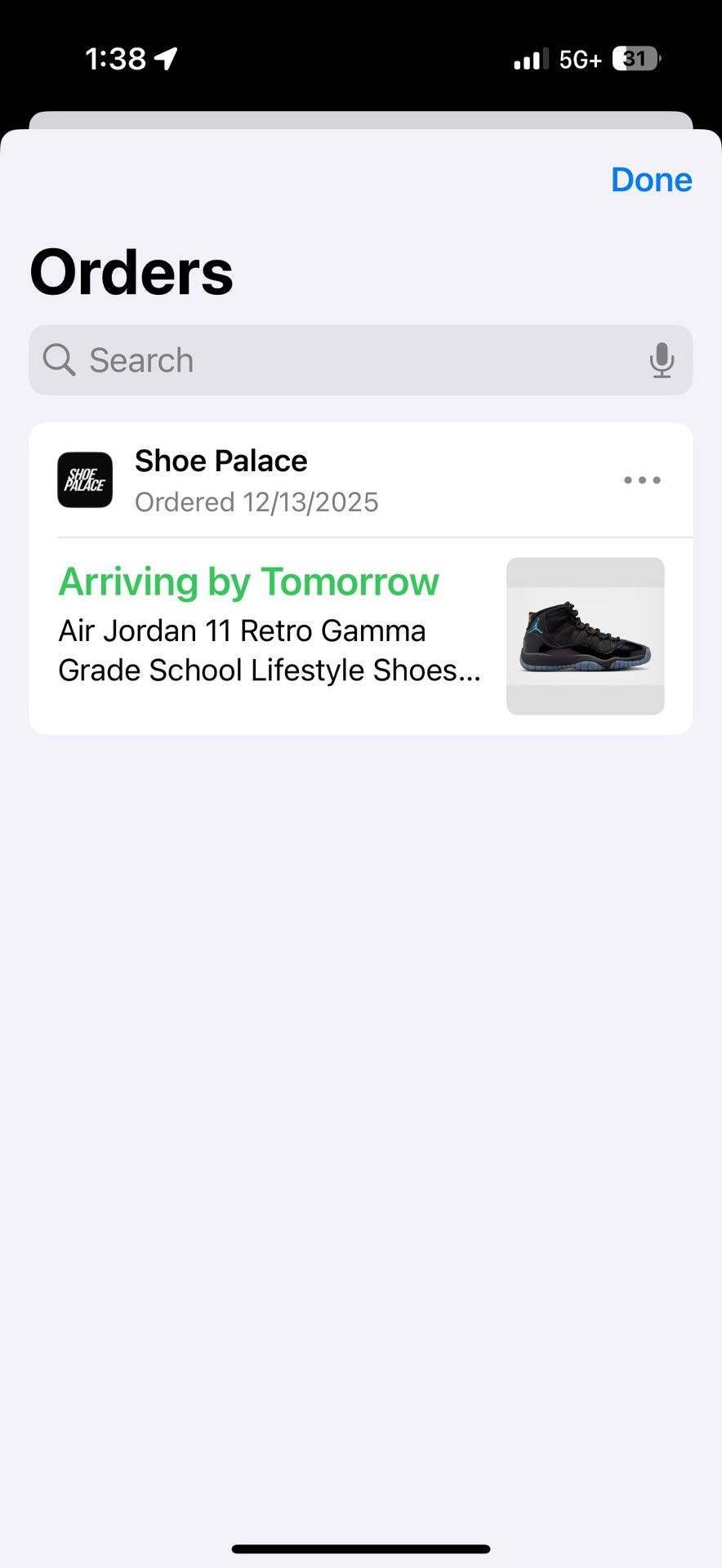Tap the magnifying glass search icon
This screenshot has height=1568, width=722.
[x=57, y=360]
